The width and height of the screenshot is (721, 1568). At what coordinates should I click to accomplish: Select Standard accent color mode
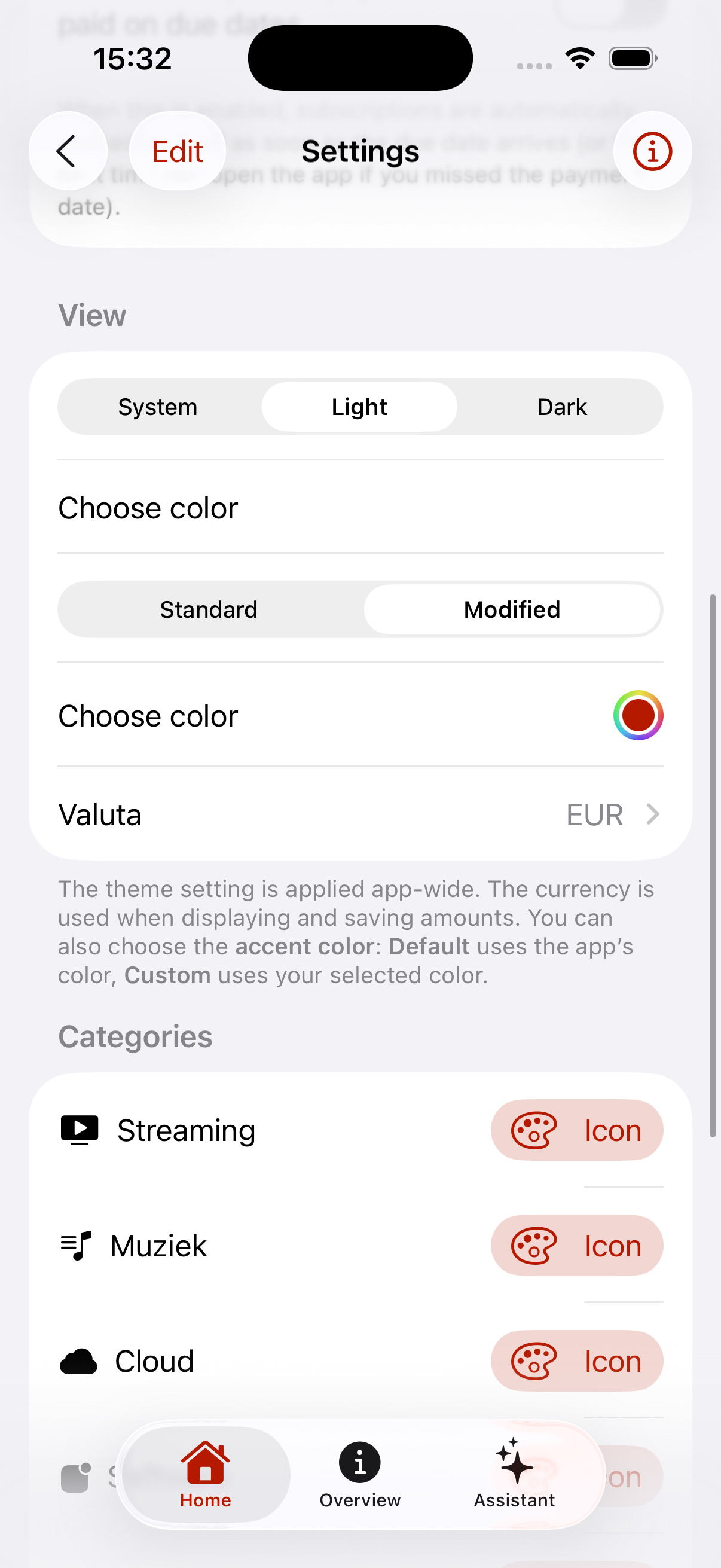pos(209,609)
